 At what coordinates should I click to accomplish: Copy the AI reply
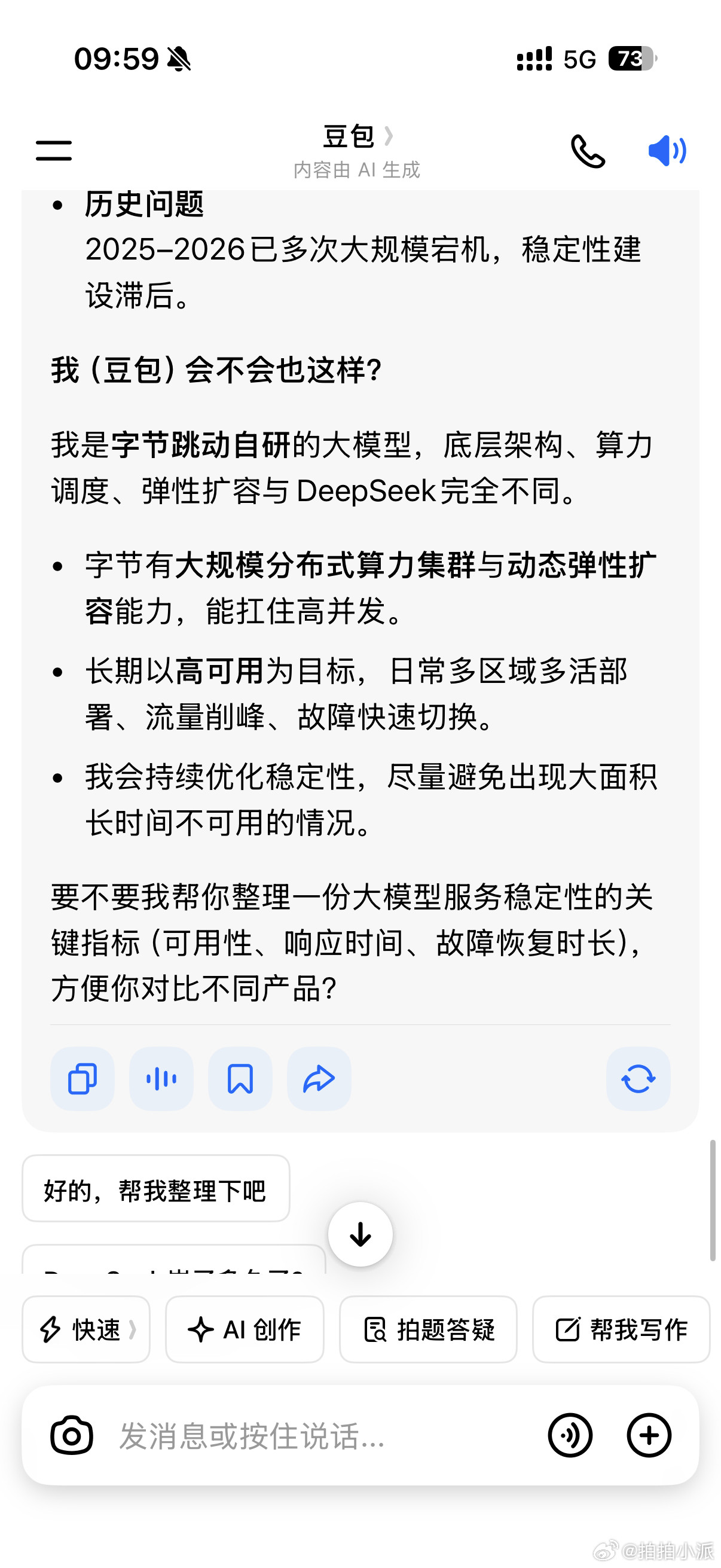click(x=83, y=1079)
